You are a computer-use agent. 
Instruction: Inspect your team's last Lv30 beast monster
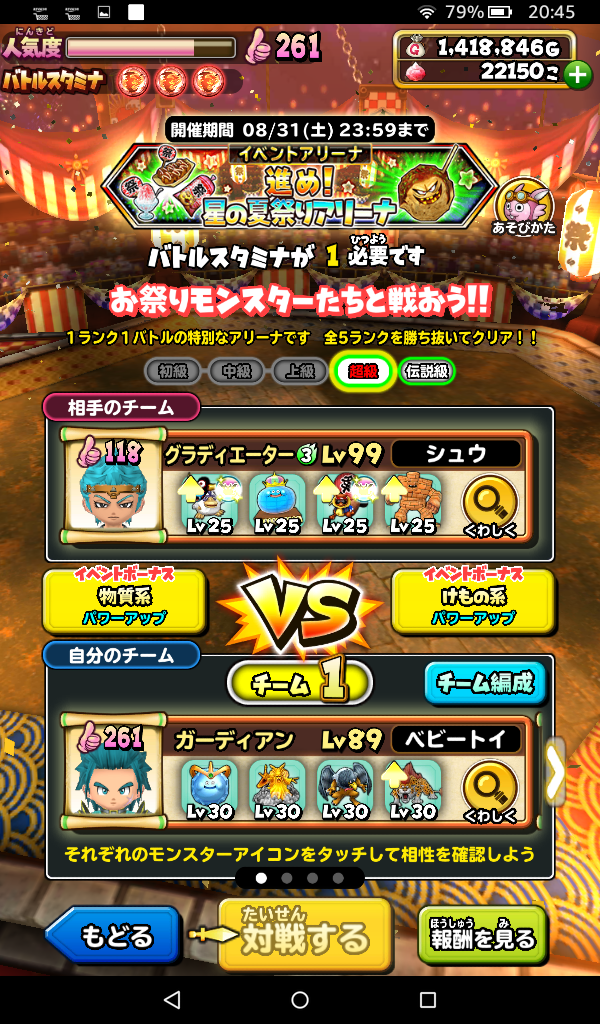coord(412,790)
